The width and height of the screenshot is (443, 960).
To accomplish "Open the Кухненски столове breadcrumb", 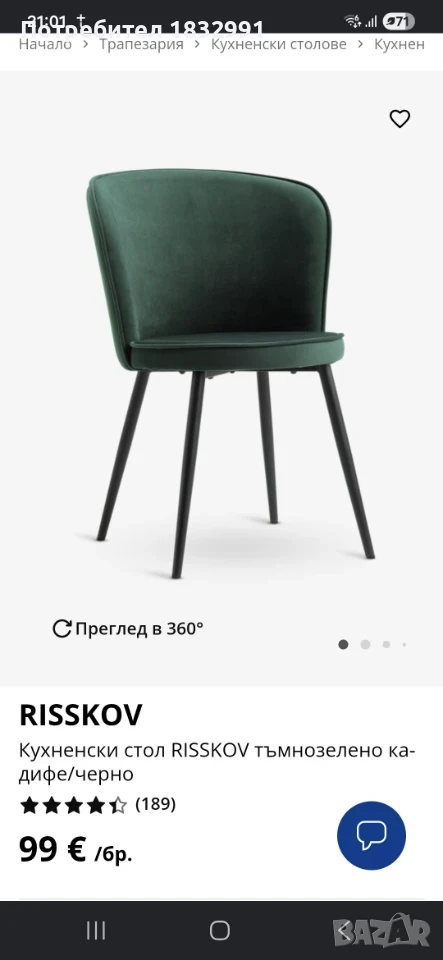I will pos(279,44).
